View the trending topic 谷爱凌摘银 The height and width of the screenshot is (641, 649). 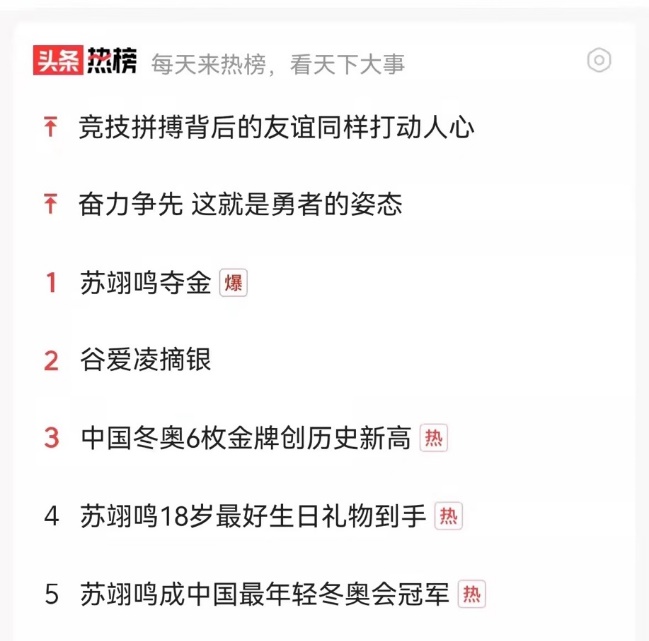[x=146, y=360]
